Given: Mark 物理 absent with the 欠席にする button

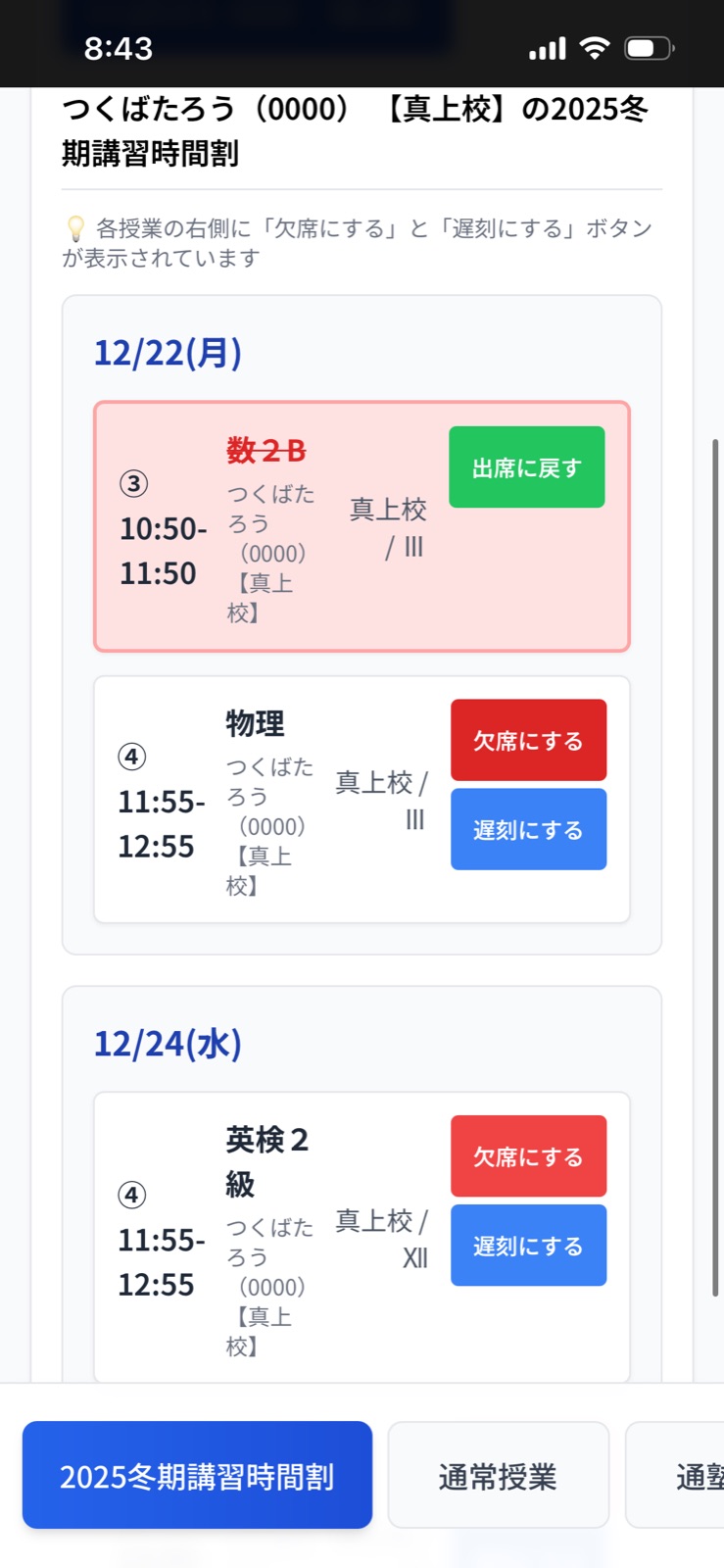Looking at the screenshot, I should coord(527,739).
